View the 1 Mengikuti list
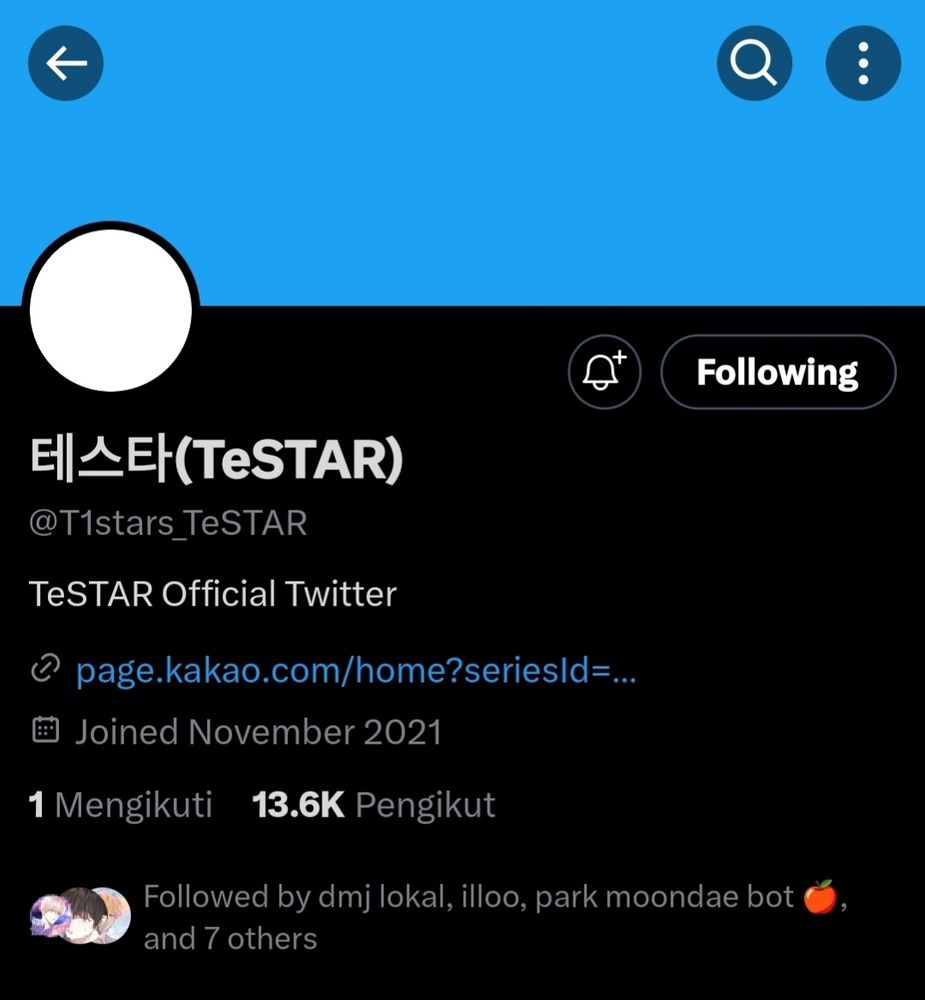Image resolution: width=925 pixels, height=1000 pixels. click(x=121, y=805)
